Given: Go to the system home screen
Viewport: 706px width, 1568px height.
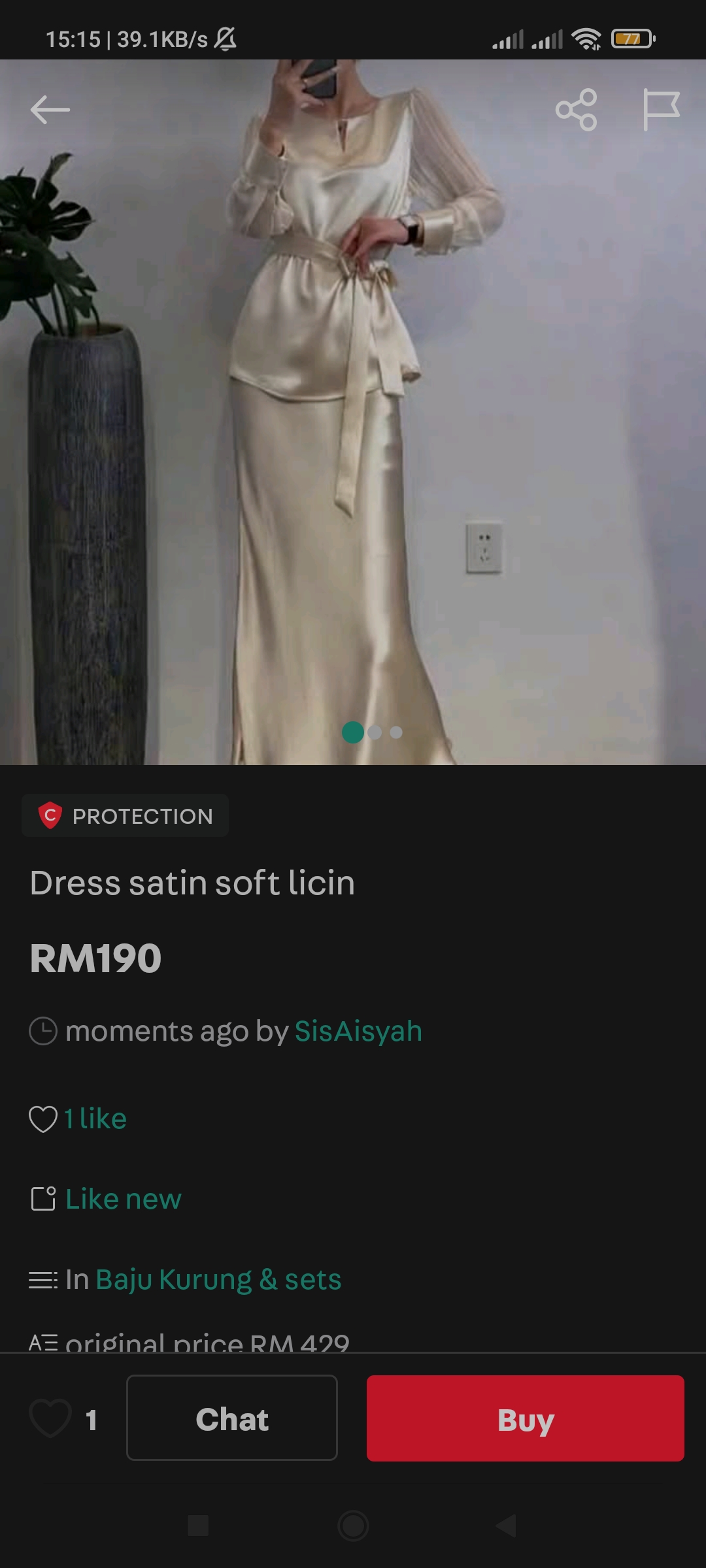Looking at the screenshot, I should point(353,1526).
